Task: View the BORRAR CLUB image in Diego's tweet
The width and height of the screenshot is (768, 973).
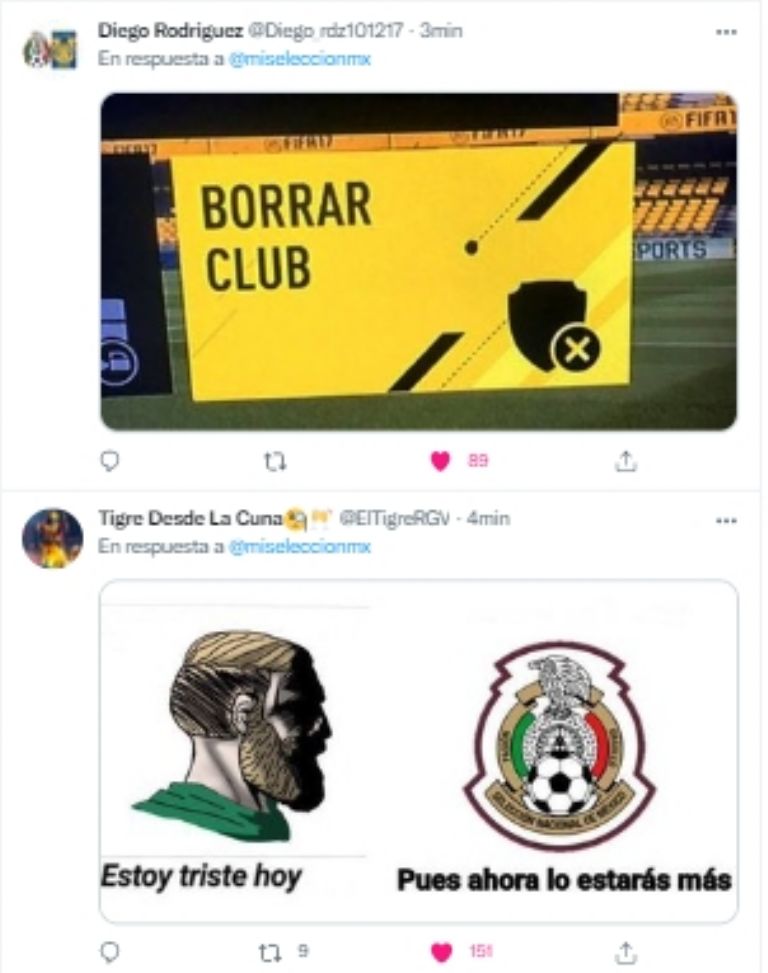Action: coord(418,262)
